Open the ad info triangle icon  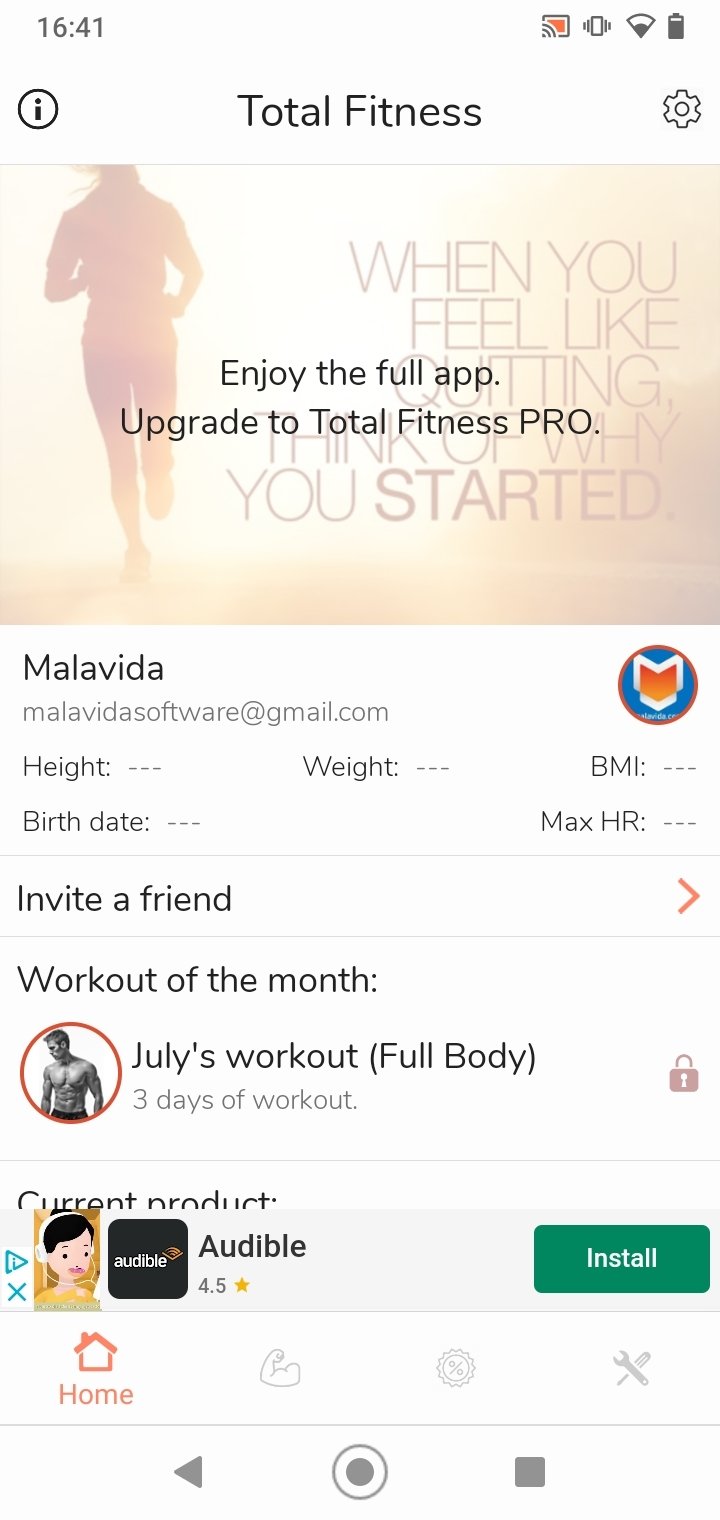click(x=16, y=1261)
